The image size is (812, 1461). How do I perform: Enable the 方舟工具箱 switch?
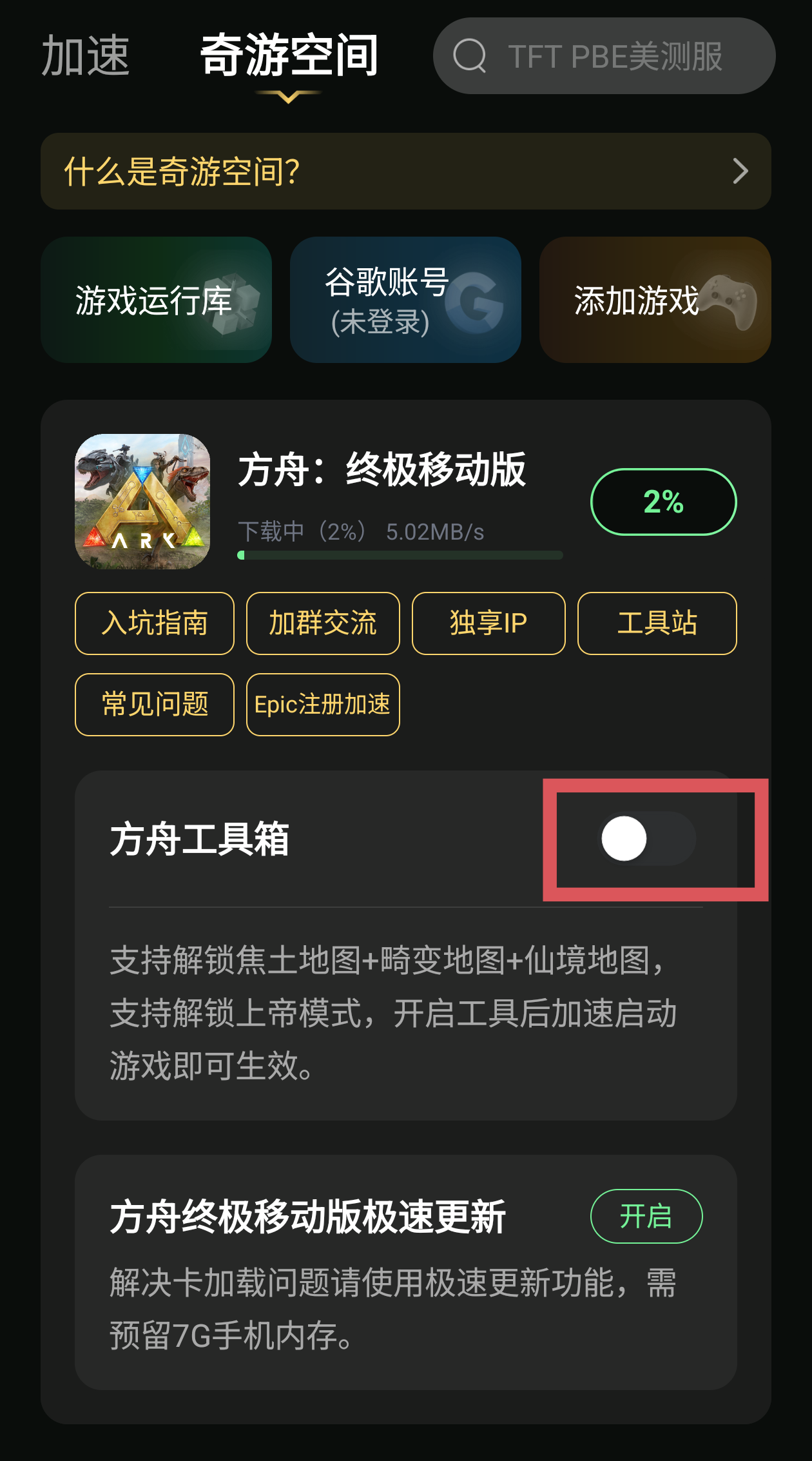pyautogui.click(x=647, y=839)
